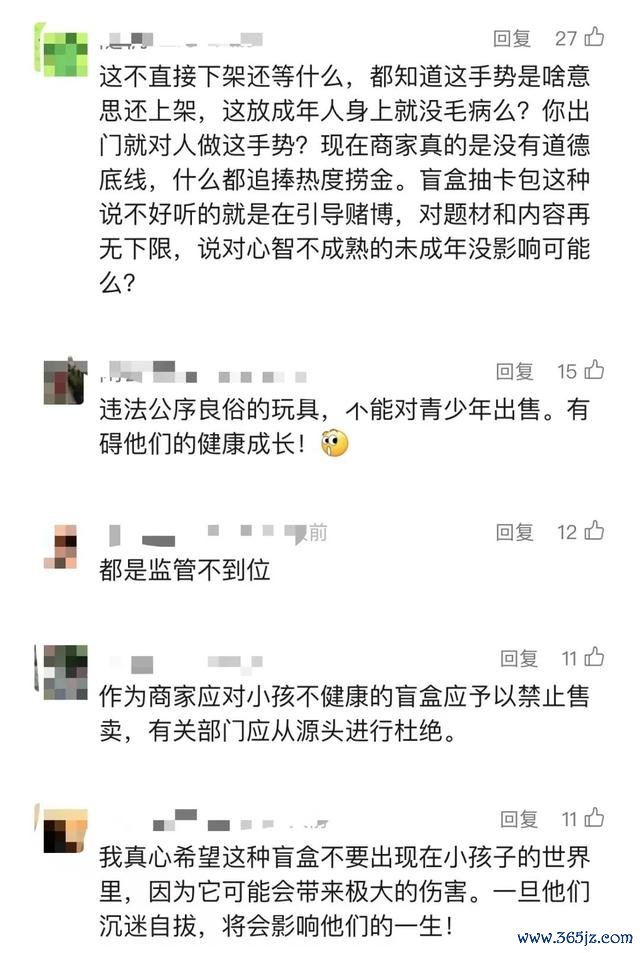Like the comment 都是监管不到位
640x953 pixels.
tap(594, 531)
